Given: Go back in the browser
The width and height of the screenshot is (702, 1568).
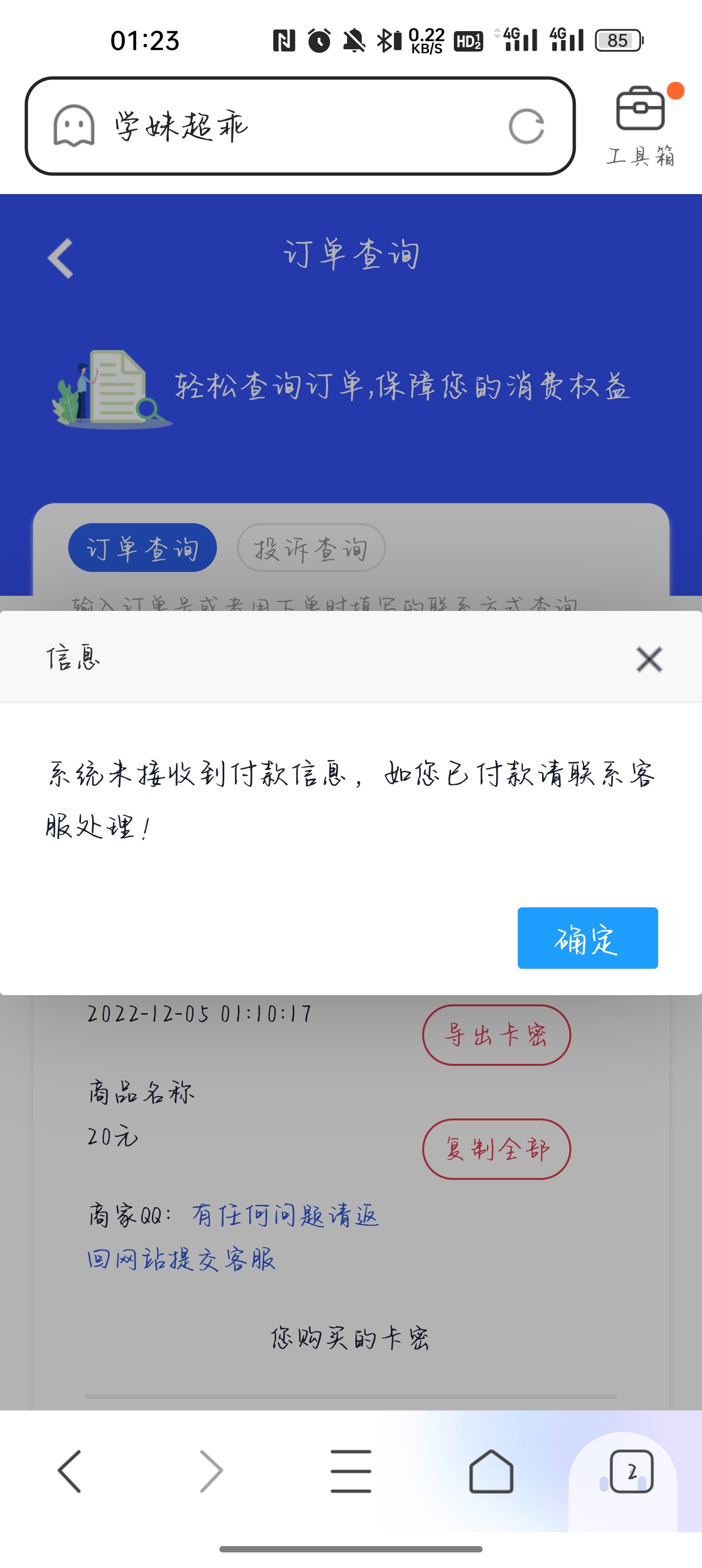Looking at the screenshot, I should (69, 1470).
